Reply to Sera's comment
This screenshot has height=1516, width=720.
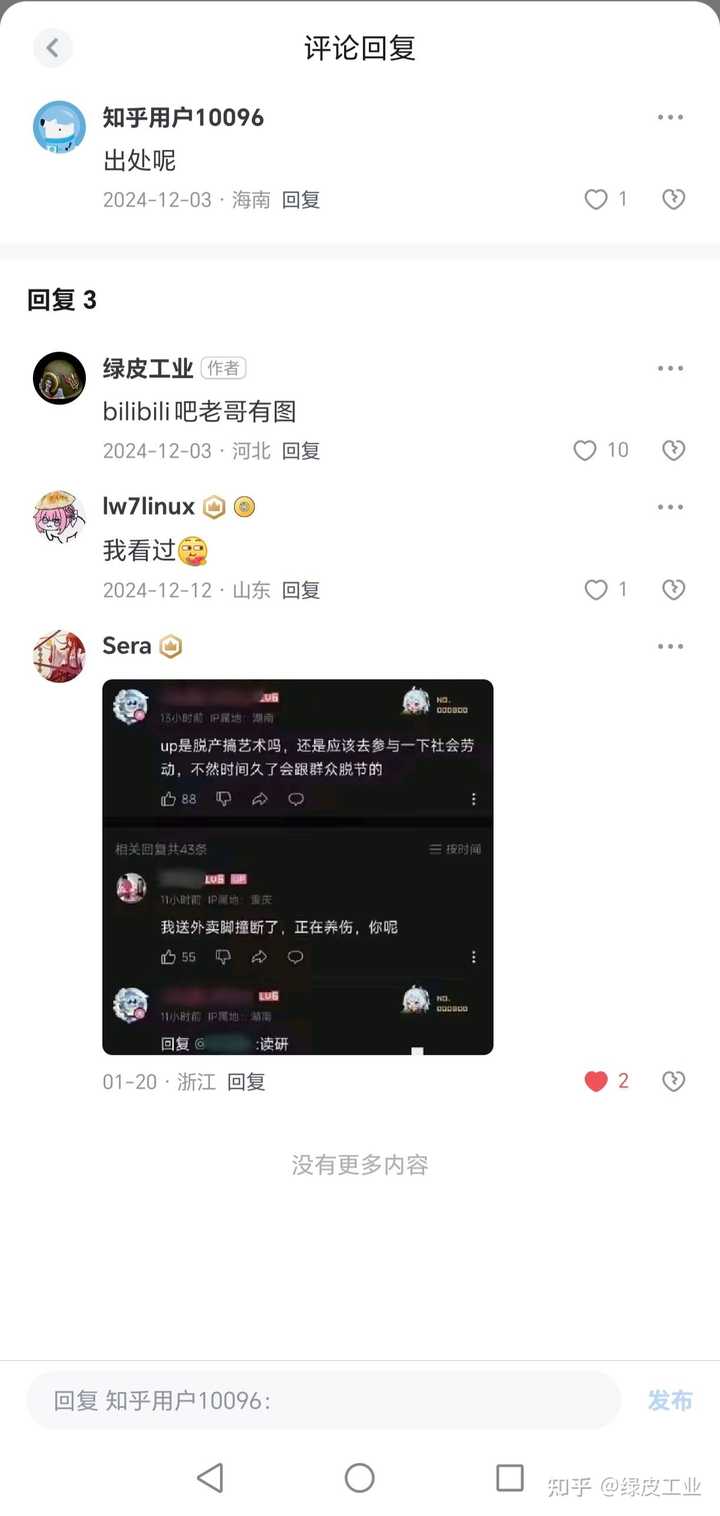[245, 1082]
